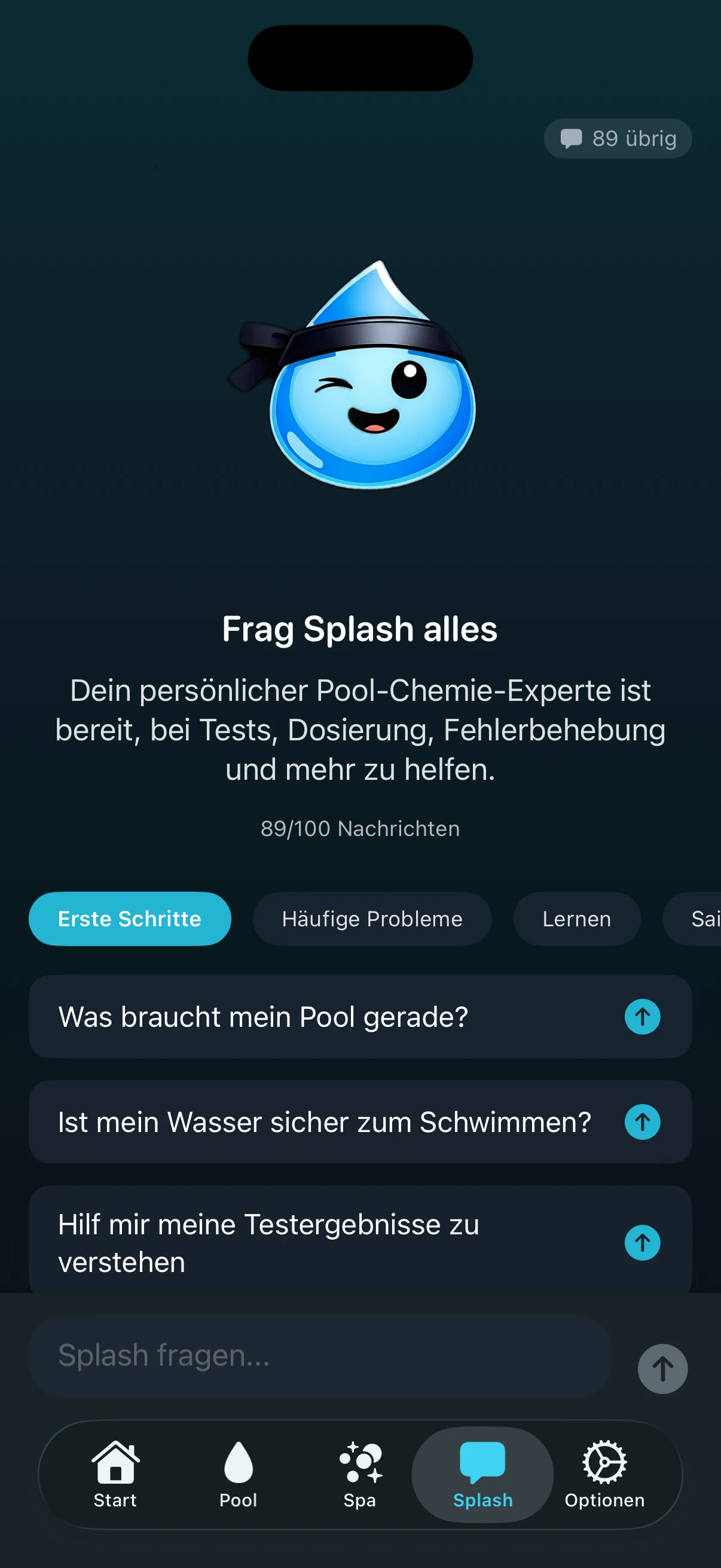This screenshot has width=721, height=1568.
Task: Send 'Ist mein Wasser sicher zum Schwimmen?' with arrow
Action: (x=642, y=1122)
